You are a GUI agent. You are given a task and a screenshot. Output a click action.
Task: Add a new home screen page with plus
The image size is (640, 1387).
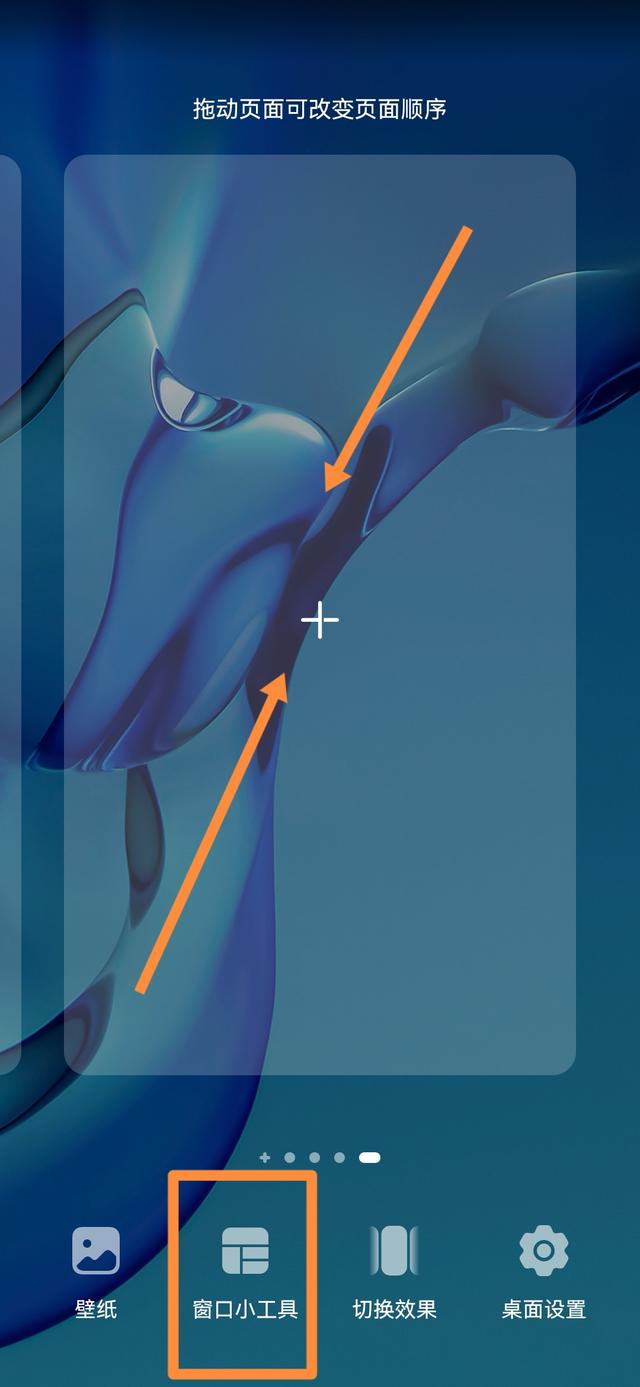click(x=320, y=620)
